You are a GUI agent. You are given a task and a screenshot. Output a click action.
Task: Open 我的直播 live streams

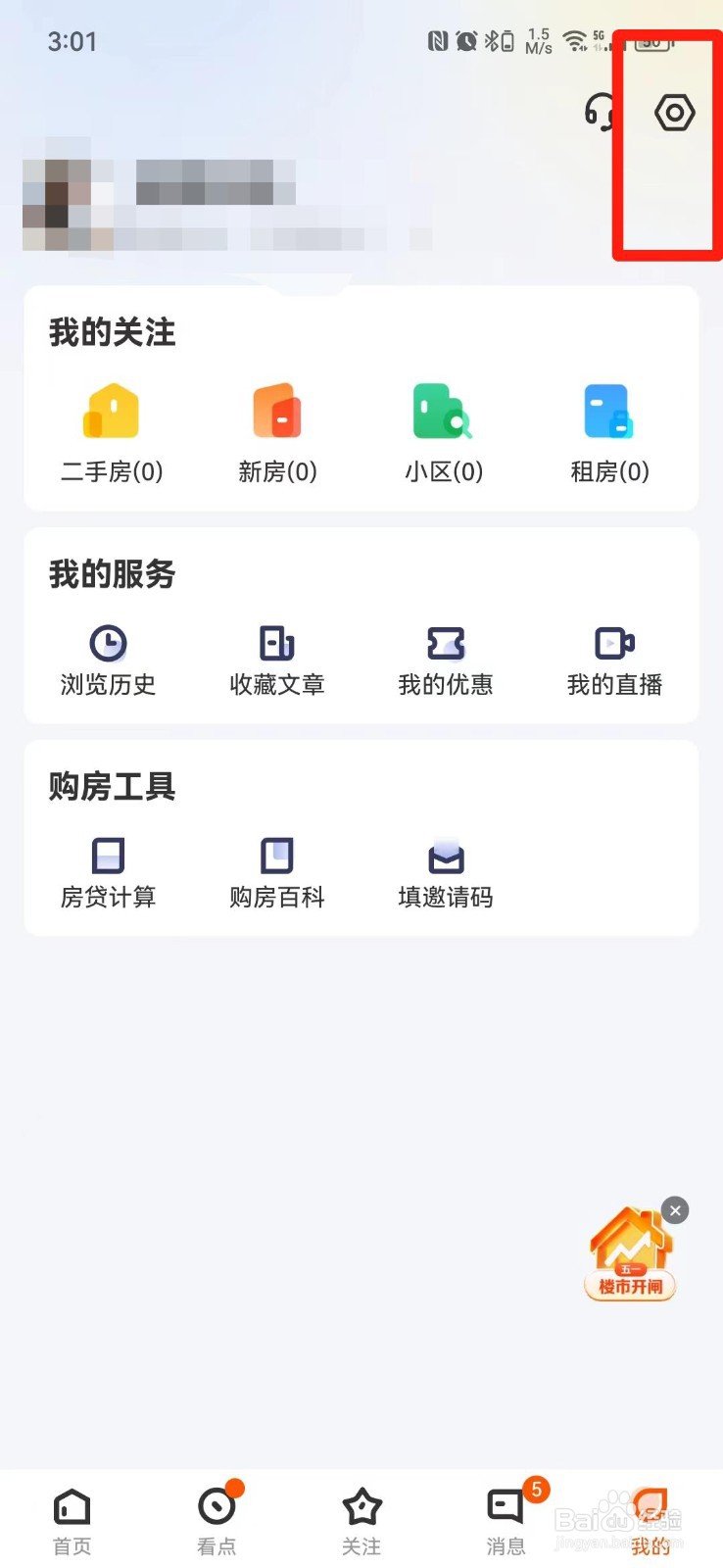coord(614,661)
